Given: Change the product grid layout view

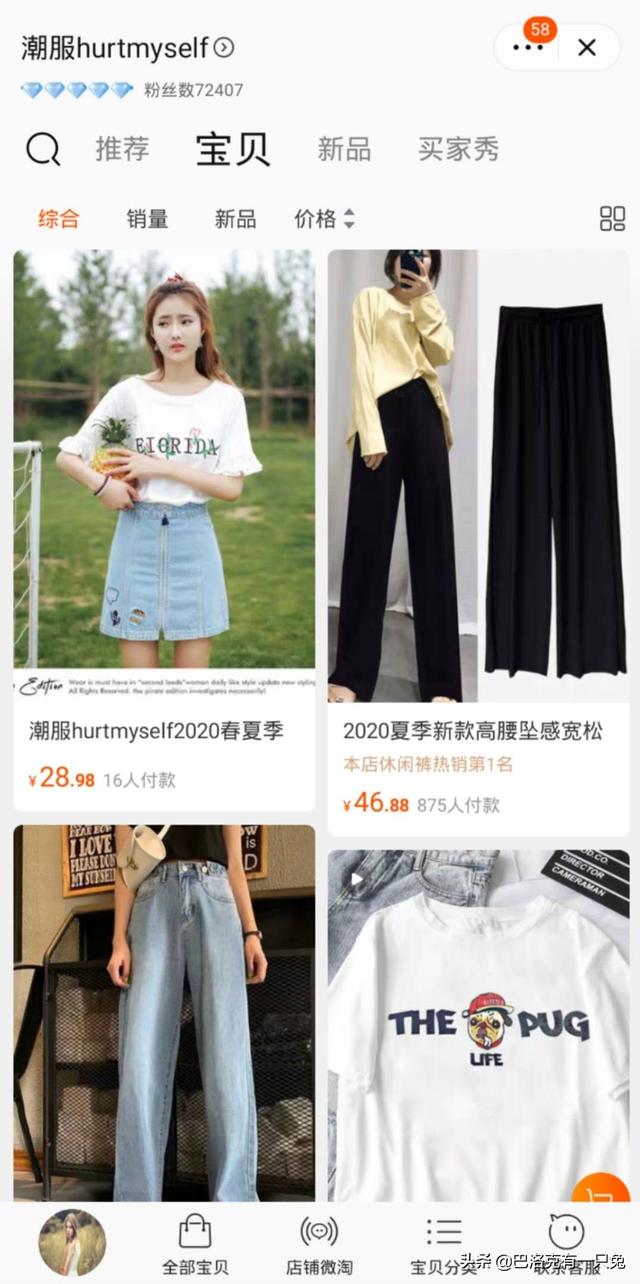Looking at the screenshot, I should coord(611,219).
